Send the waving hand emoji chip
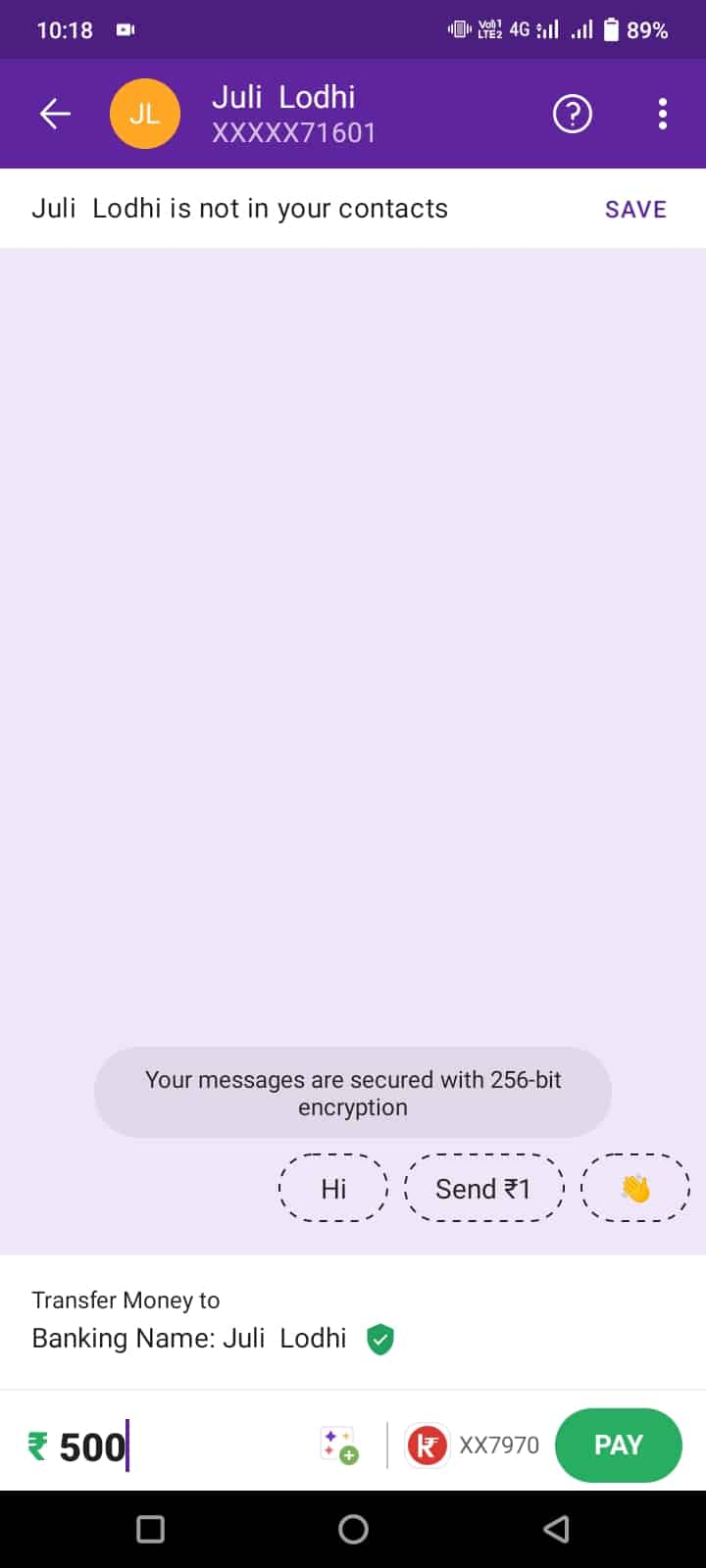The height and width of the screenshot is (1568, 706). tap(635, 1189)
